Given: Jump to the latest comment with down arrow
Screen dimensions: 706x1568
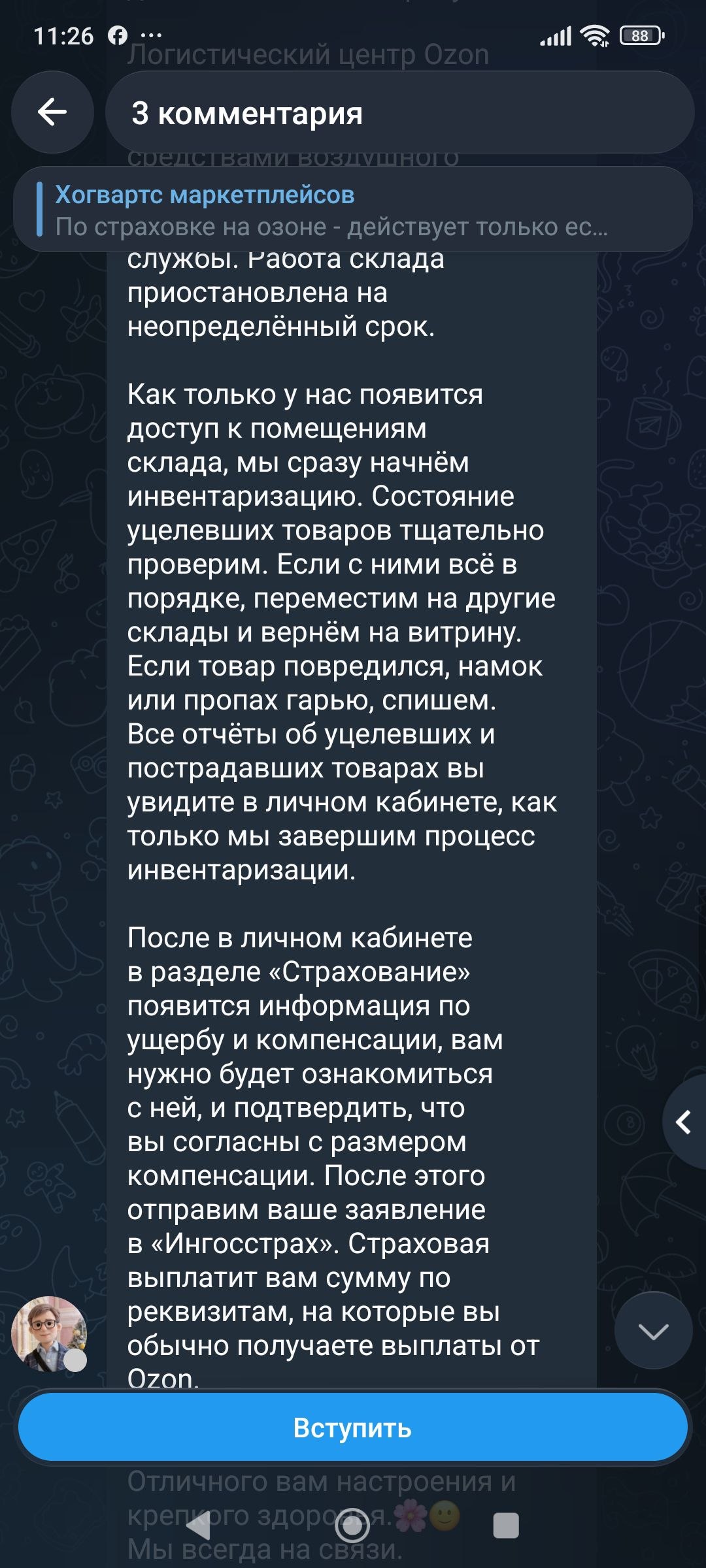Looking at the screenshot, I should 653,1330.
